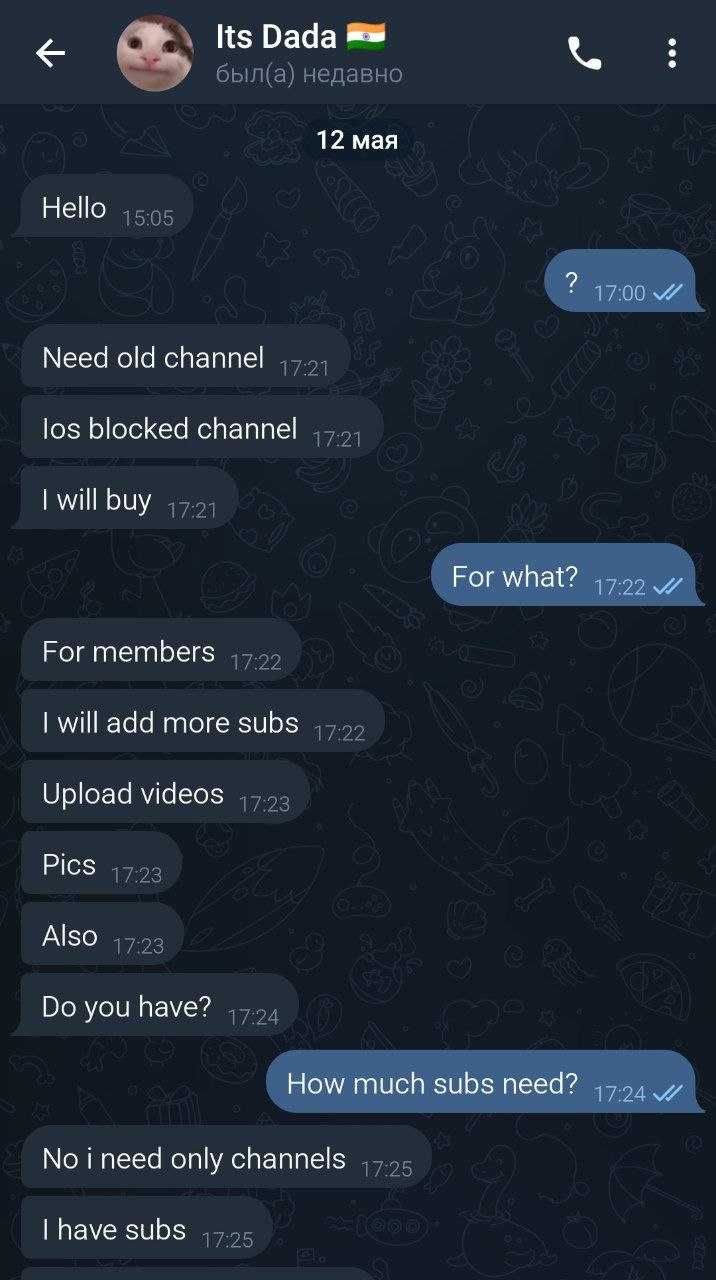
Task: Go back to the chat list
Action: [x=50, y=53]
